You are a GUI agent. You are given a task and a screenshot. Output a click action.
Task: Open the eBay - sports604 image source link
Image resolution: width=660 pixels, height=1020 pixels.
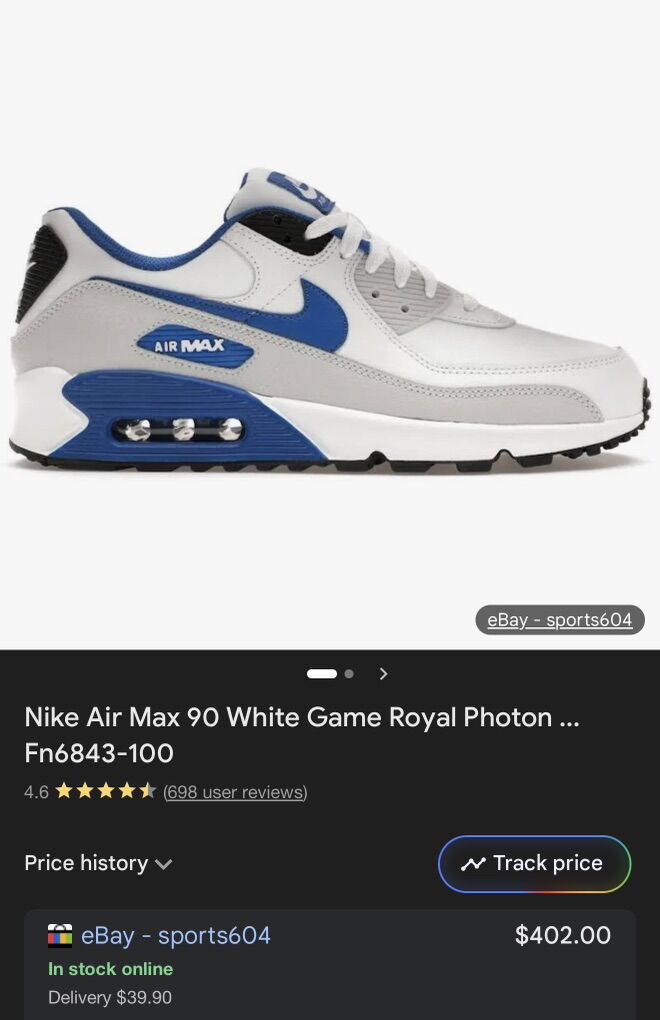[559, 620]
